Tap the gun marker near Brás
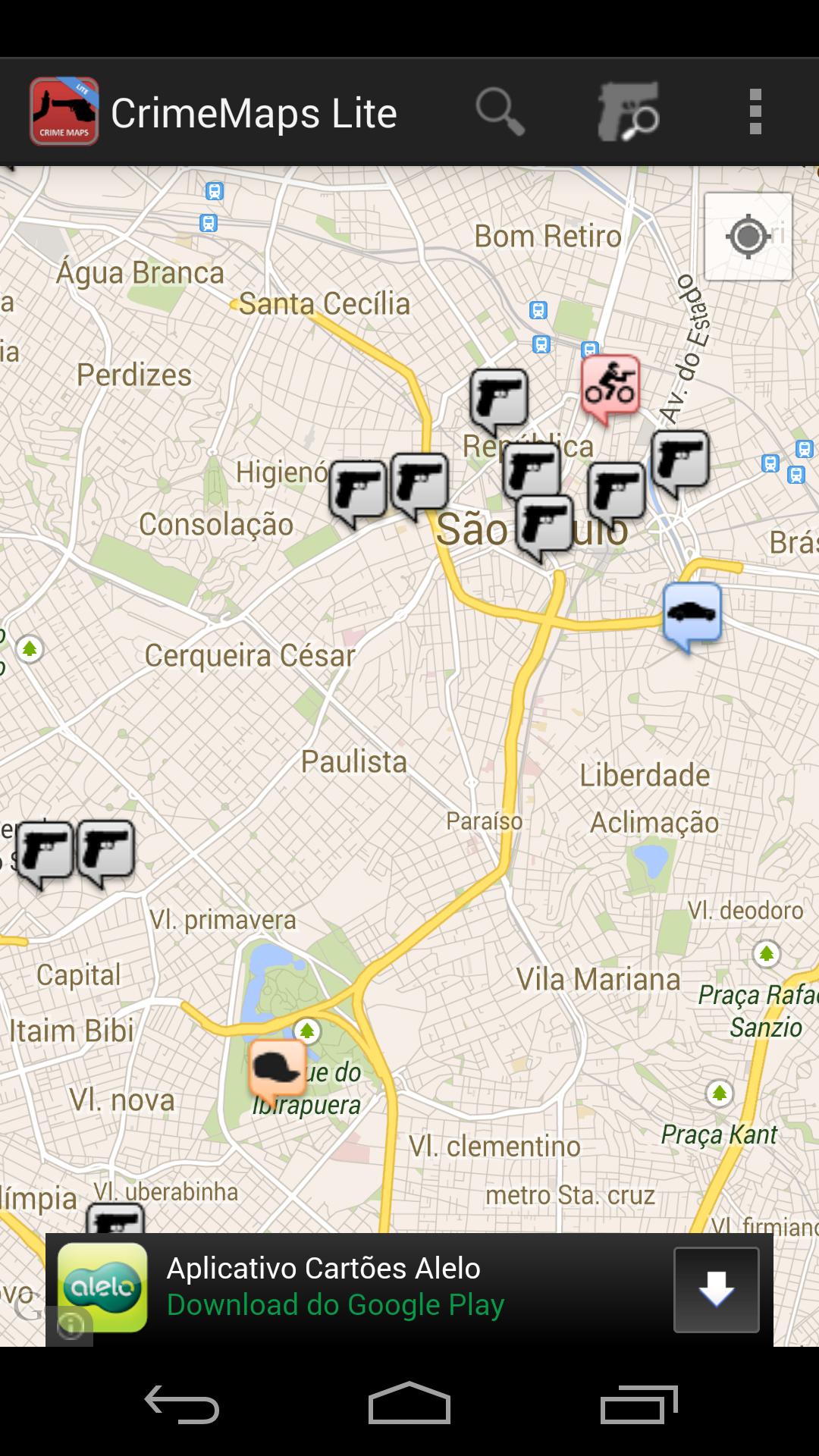819x1456 pixels. click(x=680, y=455)
